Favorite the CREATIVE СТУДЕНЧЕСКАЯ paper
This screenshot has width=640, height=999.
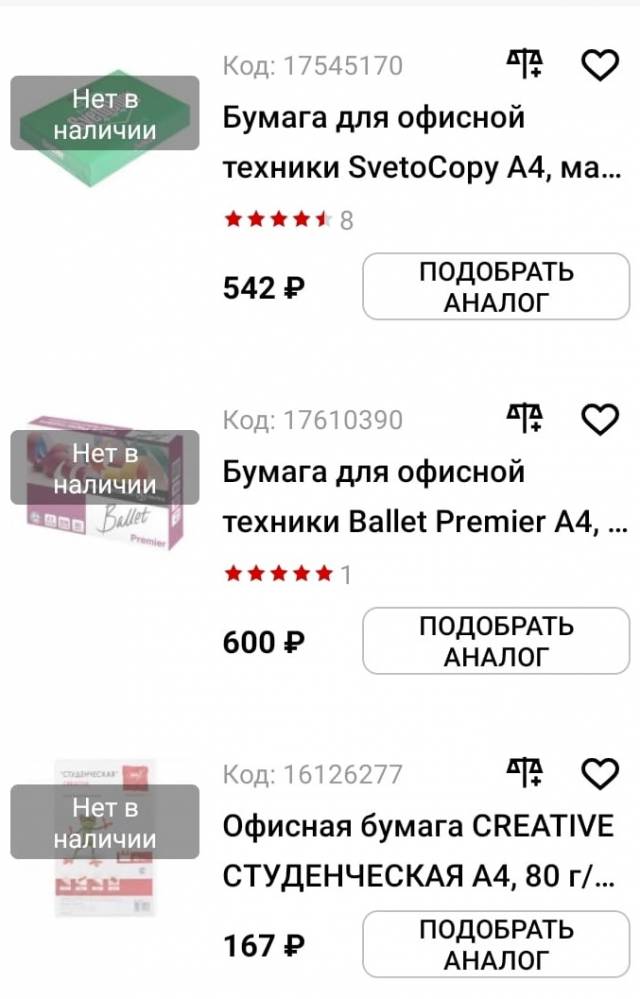tap(600, 774)
